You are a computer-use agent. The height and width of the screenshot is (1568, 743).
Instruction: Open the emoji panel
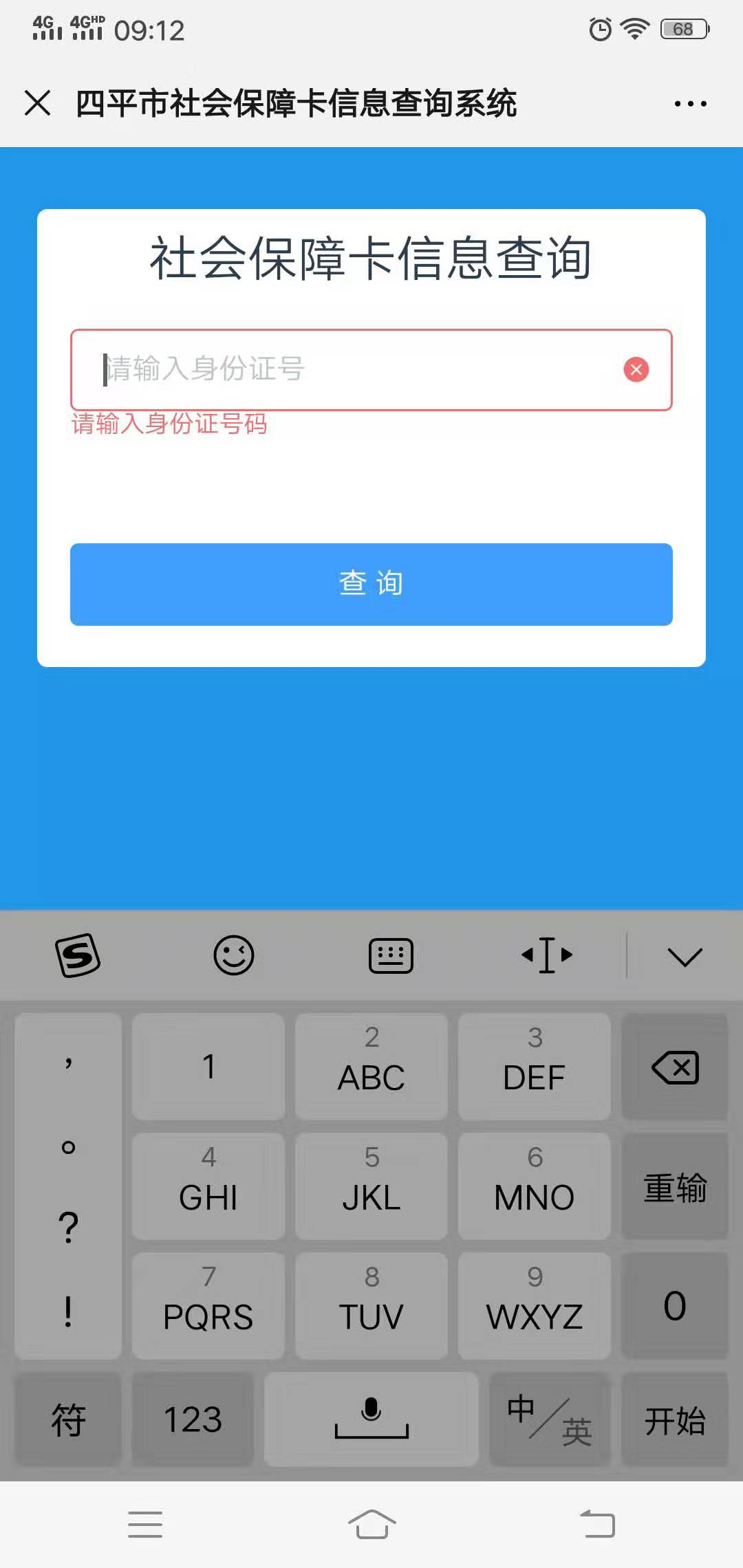click(234, 955)
